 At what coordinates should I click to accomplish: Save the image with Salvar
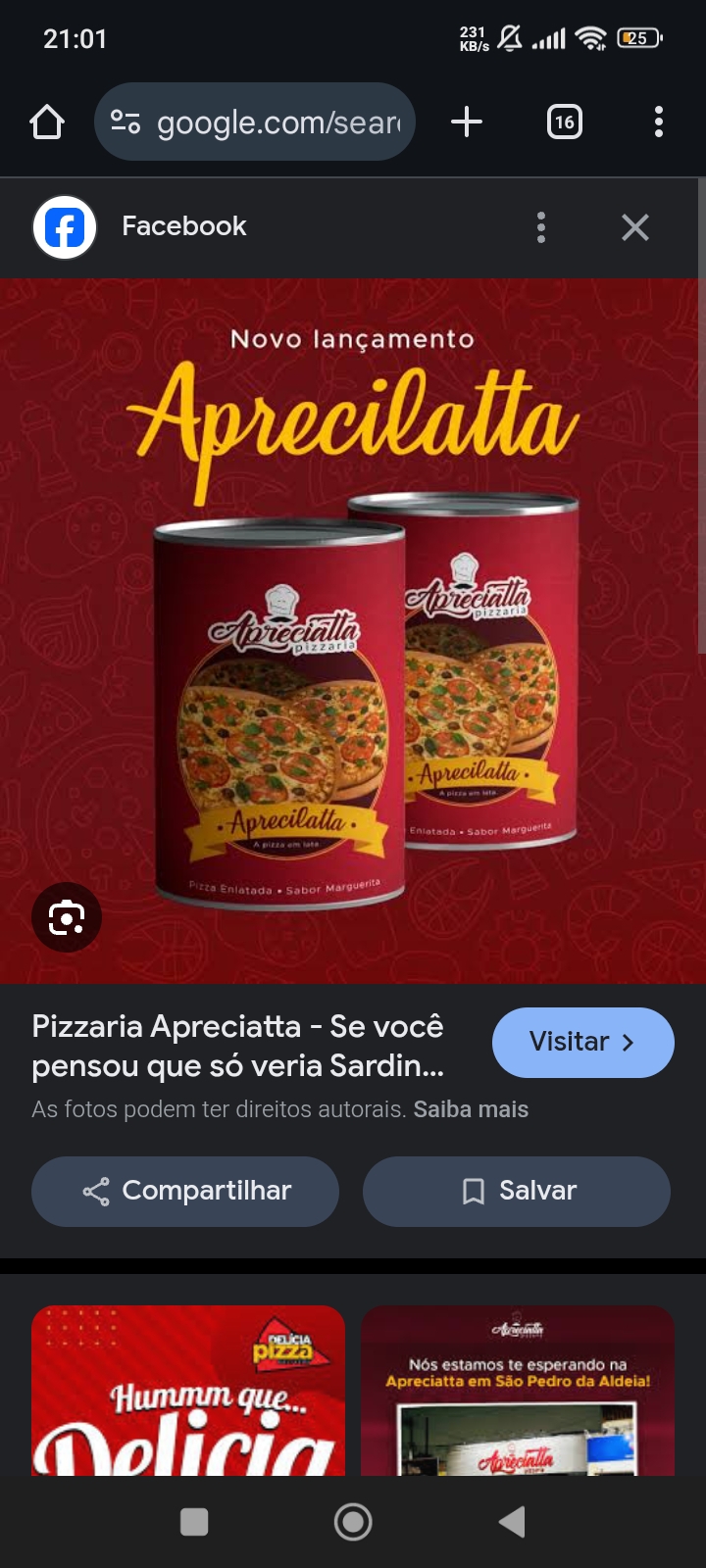coord(517,1191)
